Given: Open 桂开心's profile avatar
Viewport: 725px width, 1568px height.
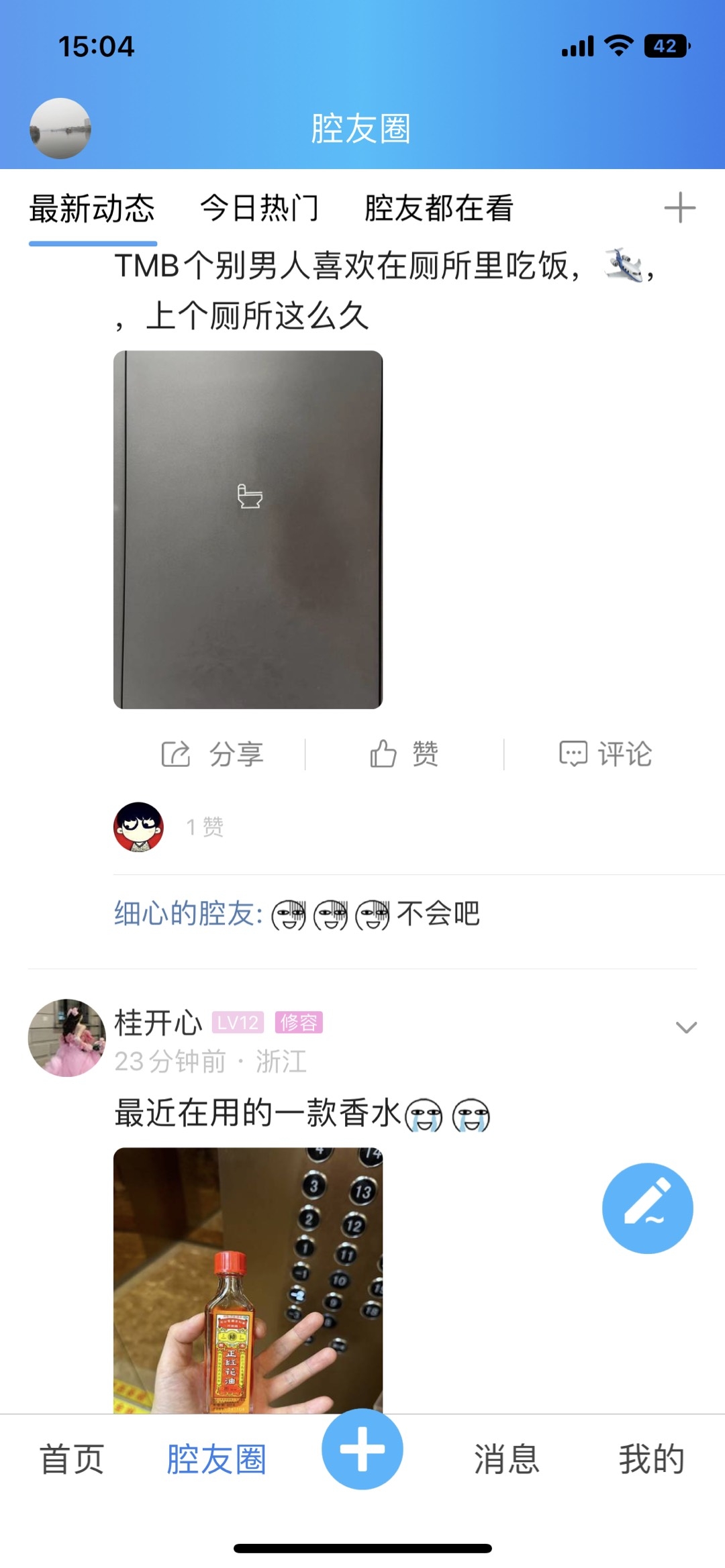Looking at the screenshot, I should click(x=66, y=1038).
